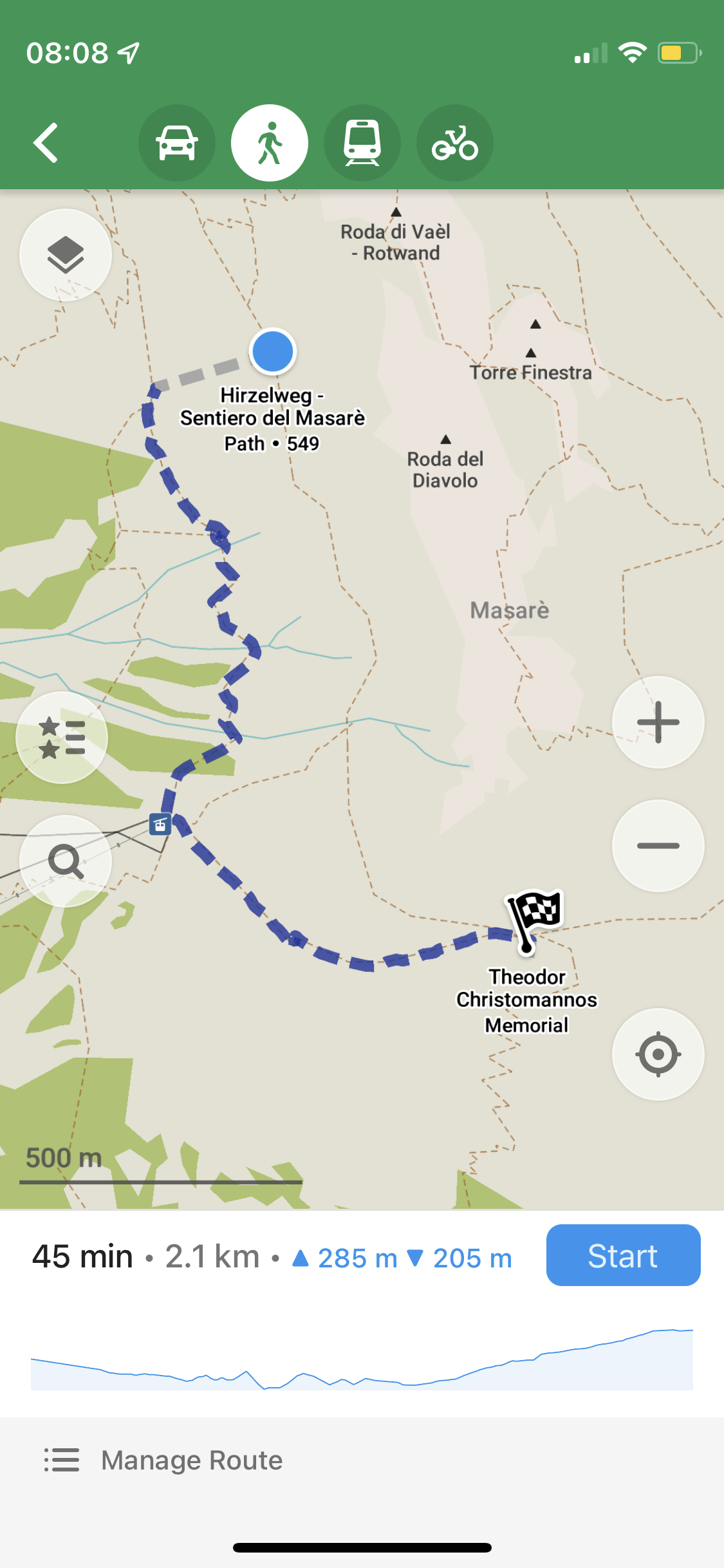Open the map search

click(66, 863)
